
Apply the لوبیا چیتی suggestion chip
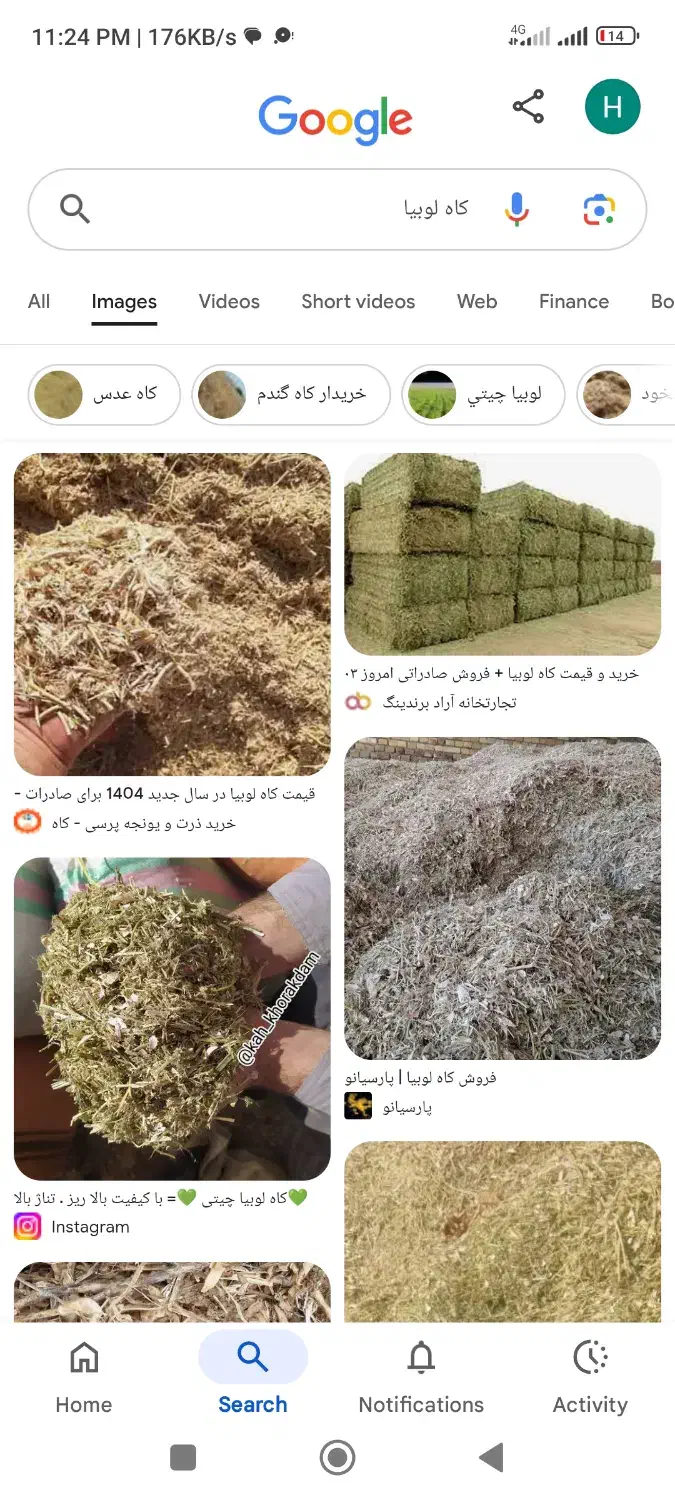(x=483, y=394)
